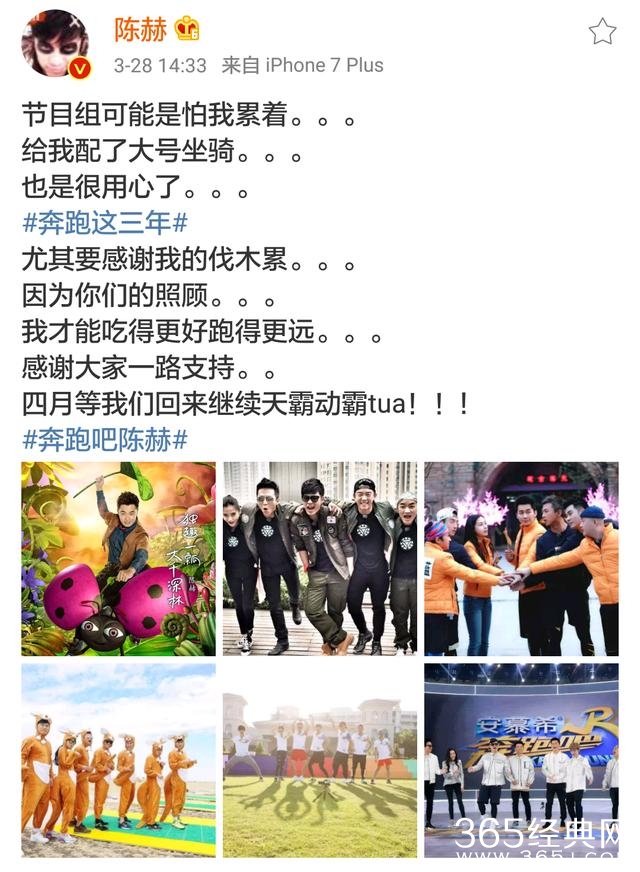Image resolution: width=640 pixels, height=872 pixels.
Task: Open the 奔跑吧 stage photo
Action: tap(521, 760)
